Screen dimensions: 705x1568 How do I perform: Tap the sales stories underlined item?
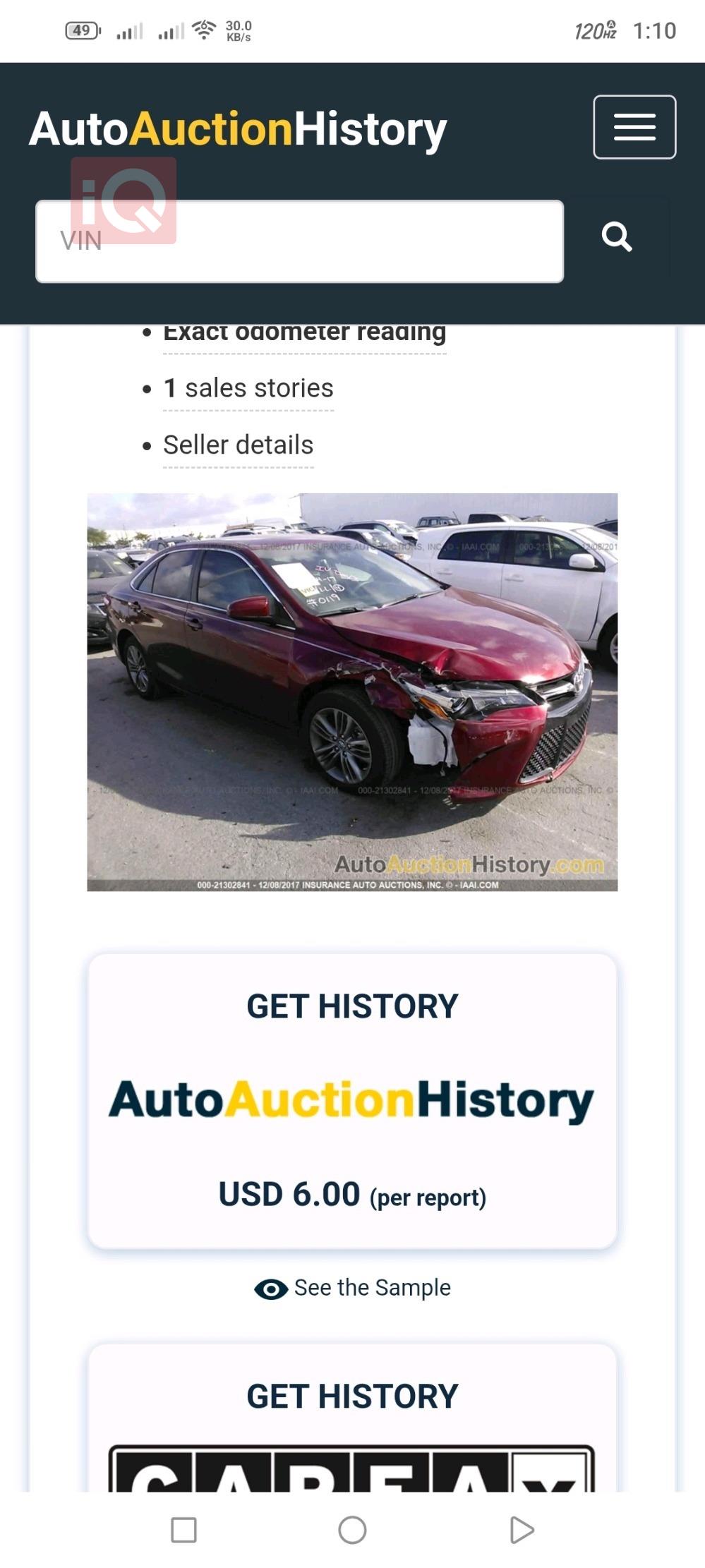tap(248, 388)
